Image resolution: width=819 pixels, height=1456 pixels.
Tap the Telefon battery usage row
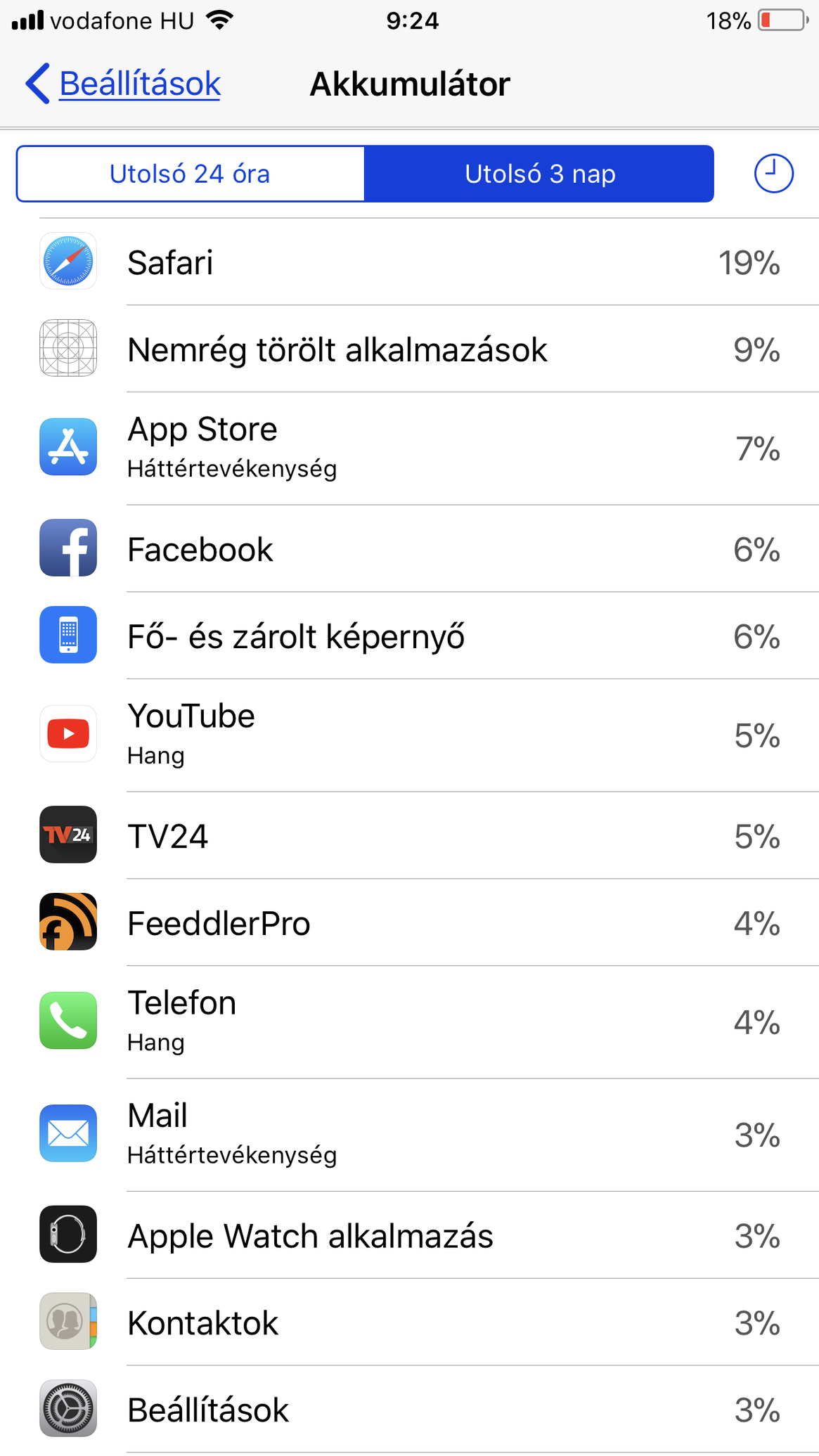pos(409,1022)
